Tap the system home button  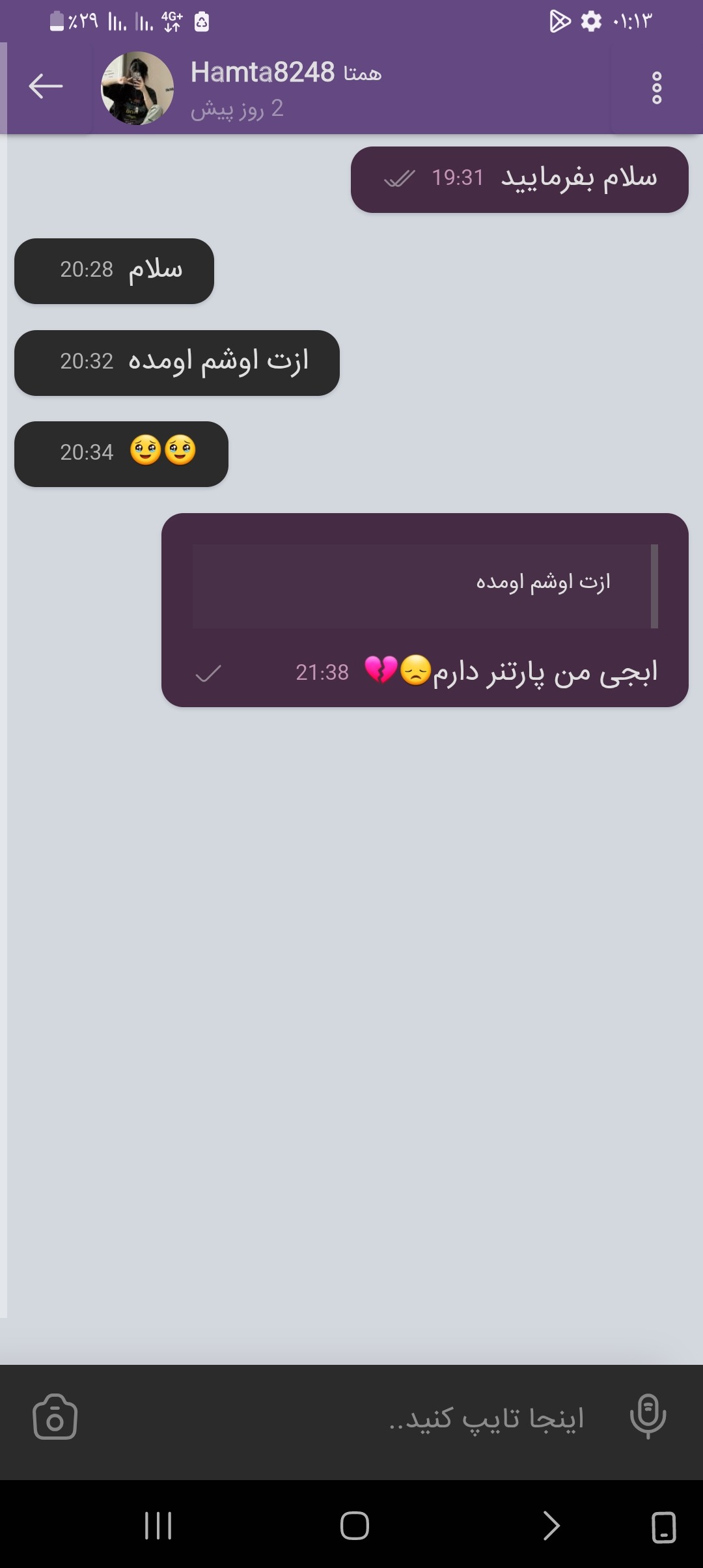click(x=354, y=1525)
